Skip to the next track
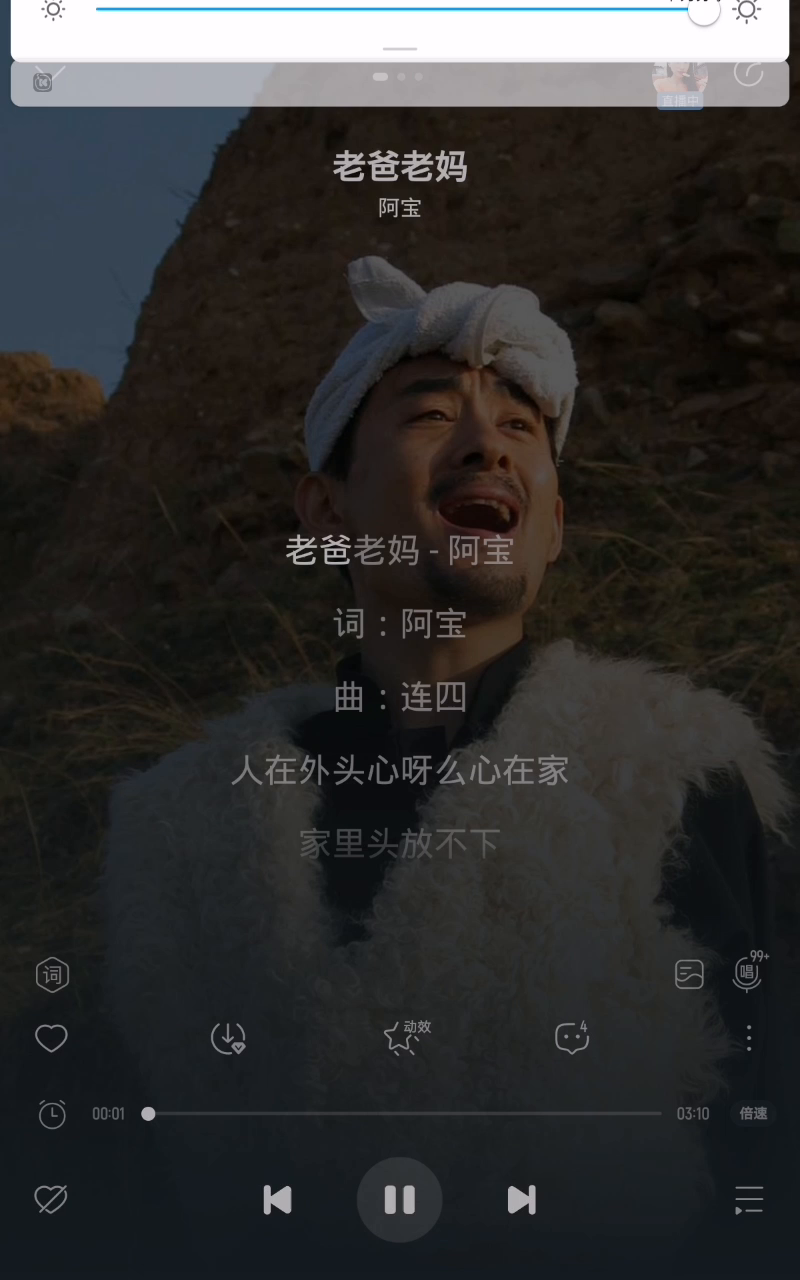The image size is (800, 1280). pos(521,1199)
